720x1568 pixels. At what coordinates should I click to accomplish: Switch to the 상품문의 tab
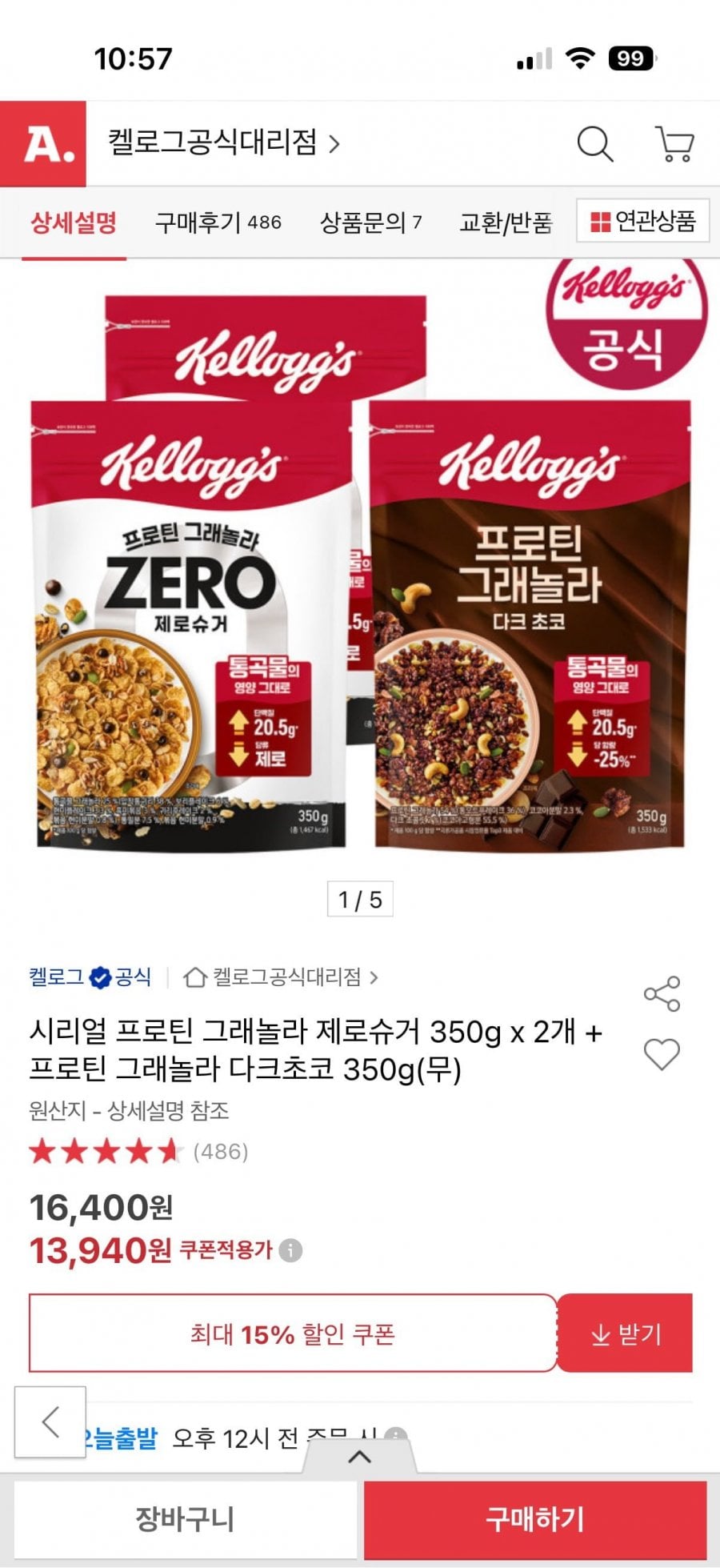pyautogui.click(x=370, y=222)
